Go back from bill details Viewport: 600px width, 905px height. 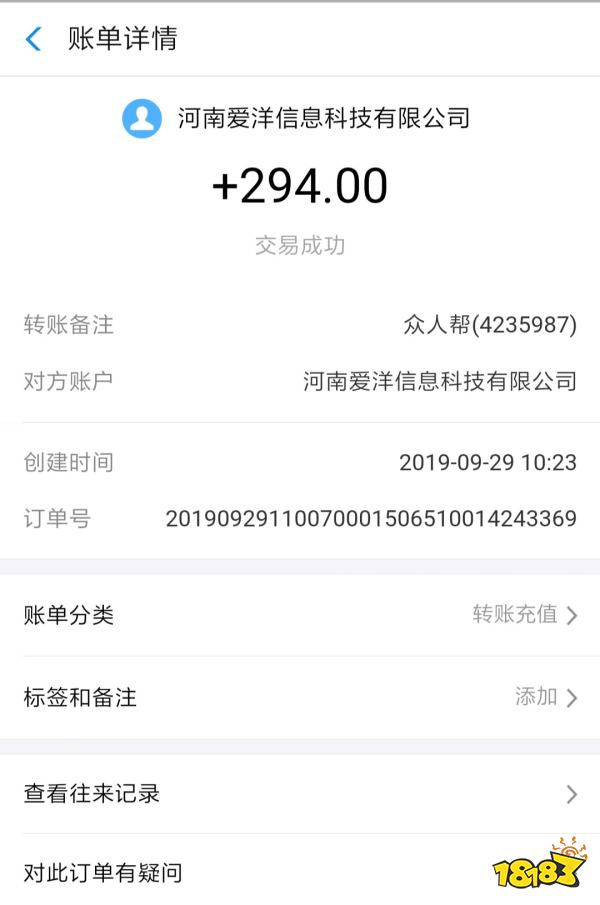tap(34, 40)
